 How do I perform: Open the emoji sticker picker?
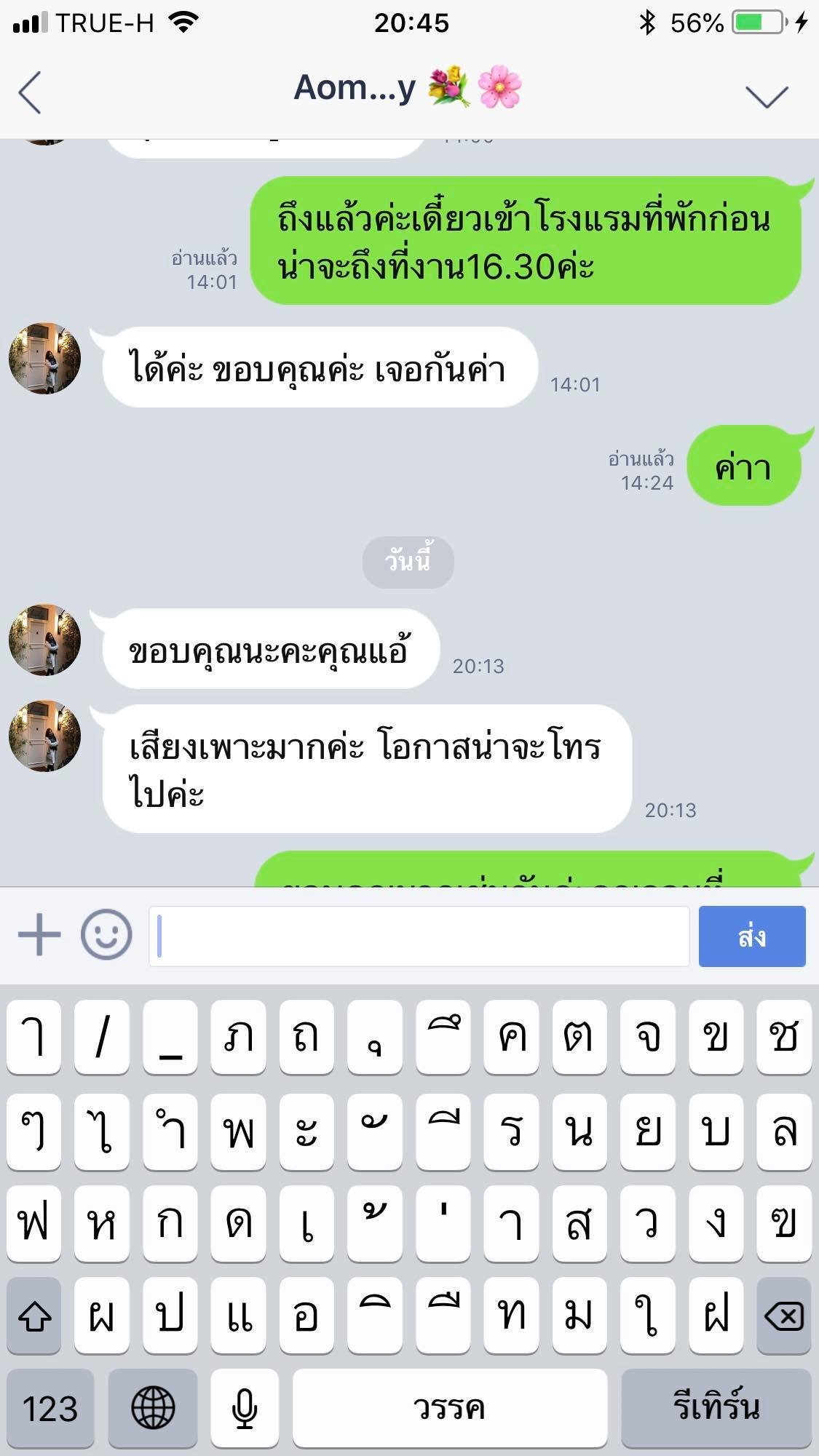click(106, 935)
